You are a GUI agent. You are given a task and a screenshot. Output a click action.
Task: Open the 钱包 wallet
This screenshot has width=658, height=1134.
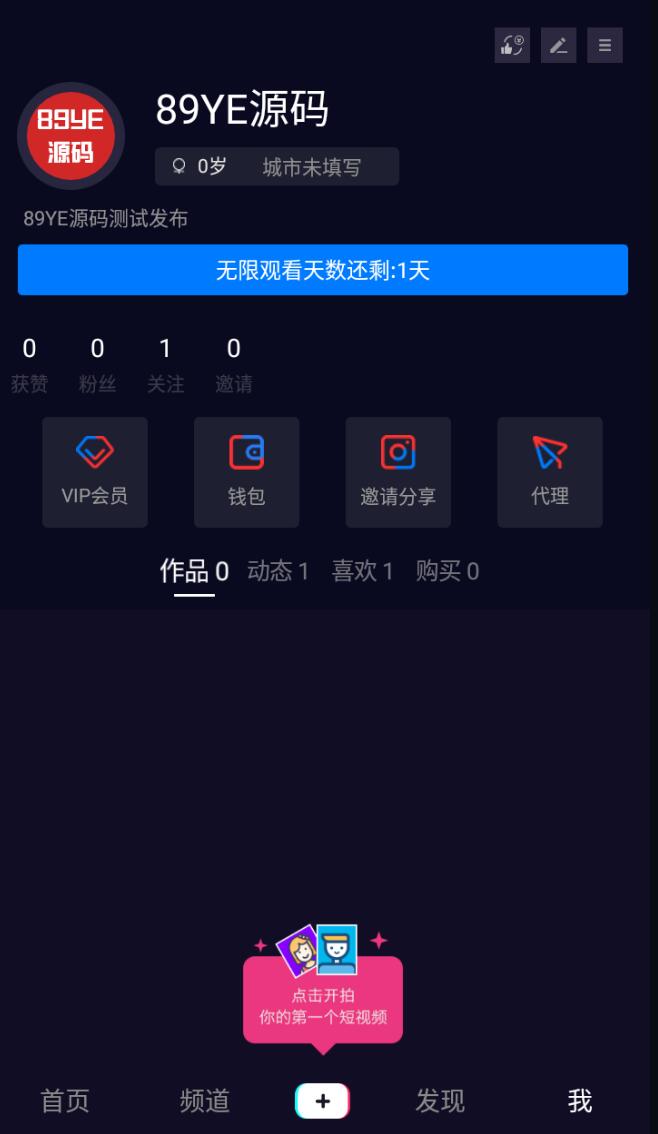pos(247,472)
